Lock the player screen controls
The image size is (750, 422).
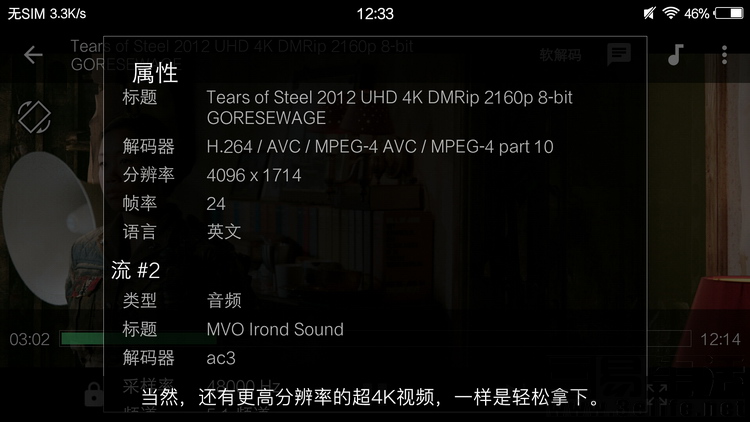[93, 396]
